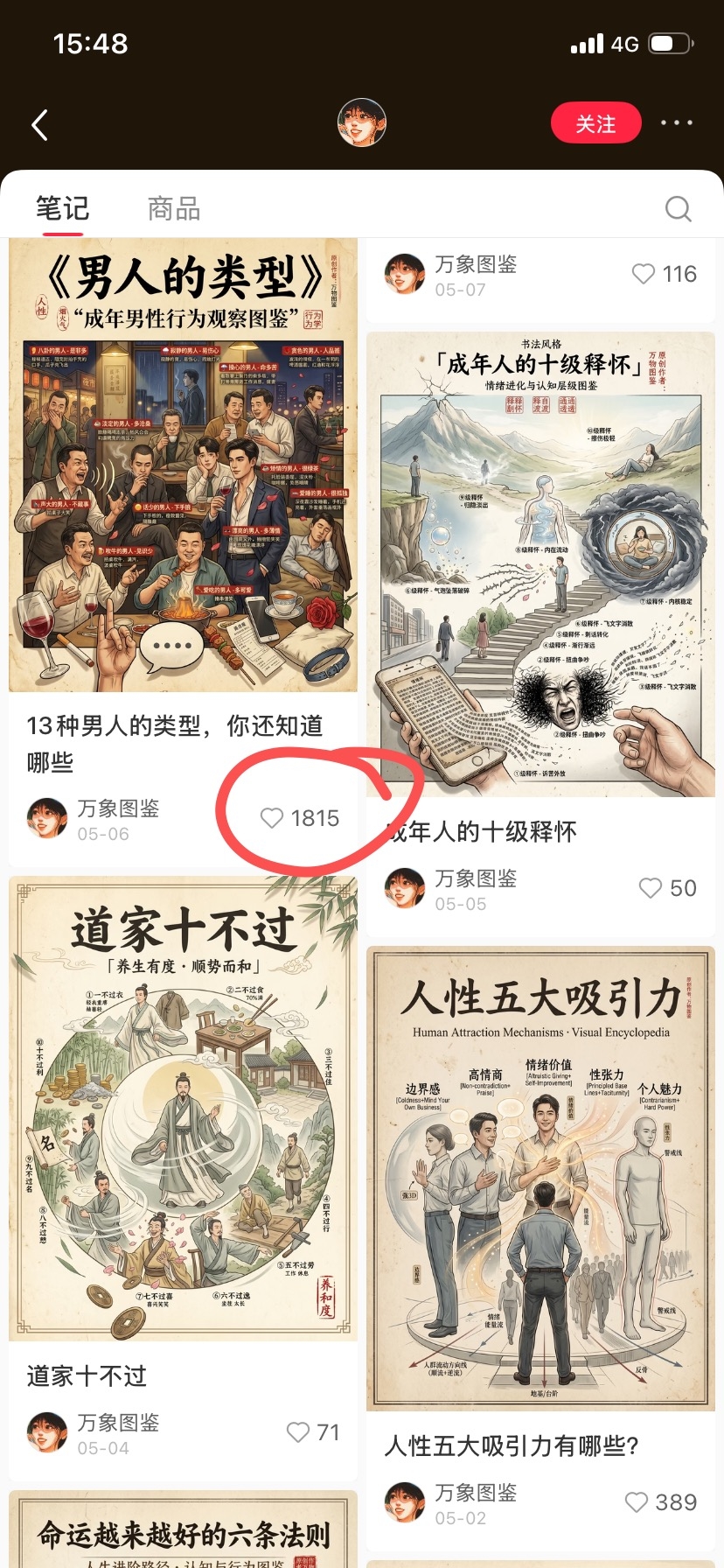Image resolution: width=724 pixels, height=1568 pixels.
Task: Select the 笔记 tab
Action: 62,208
